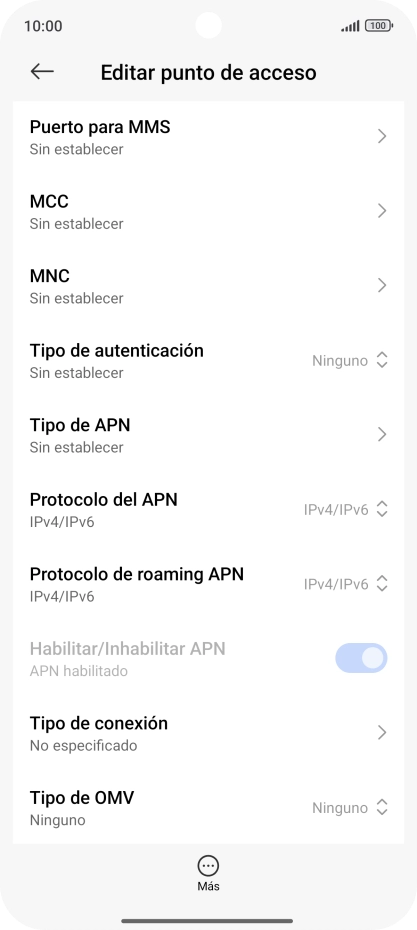Open Puerto para MMS setting
The width and height of the screenshot is (417, 930).
208,137
